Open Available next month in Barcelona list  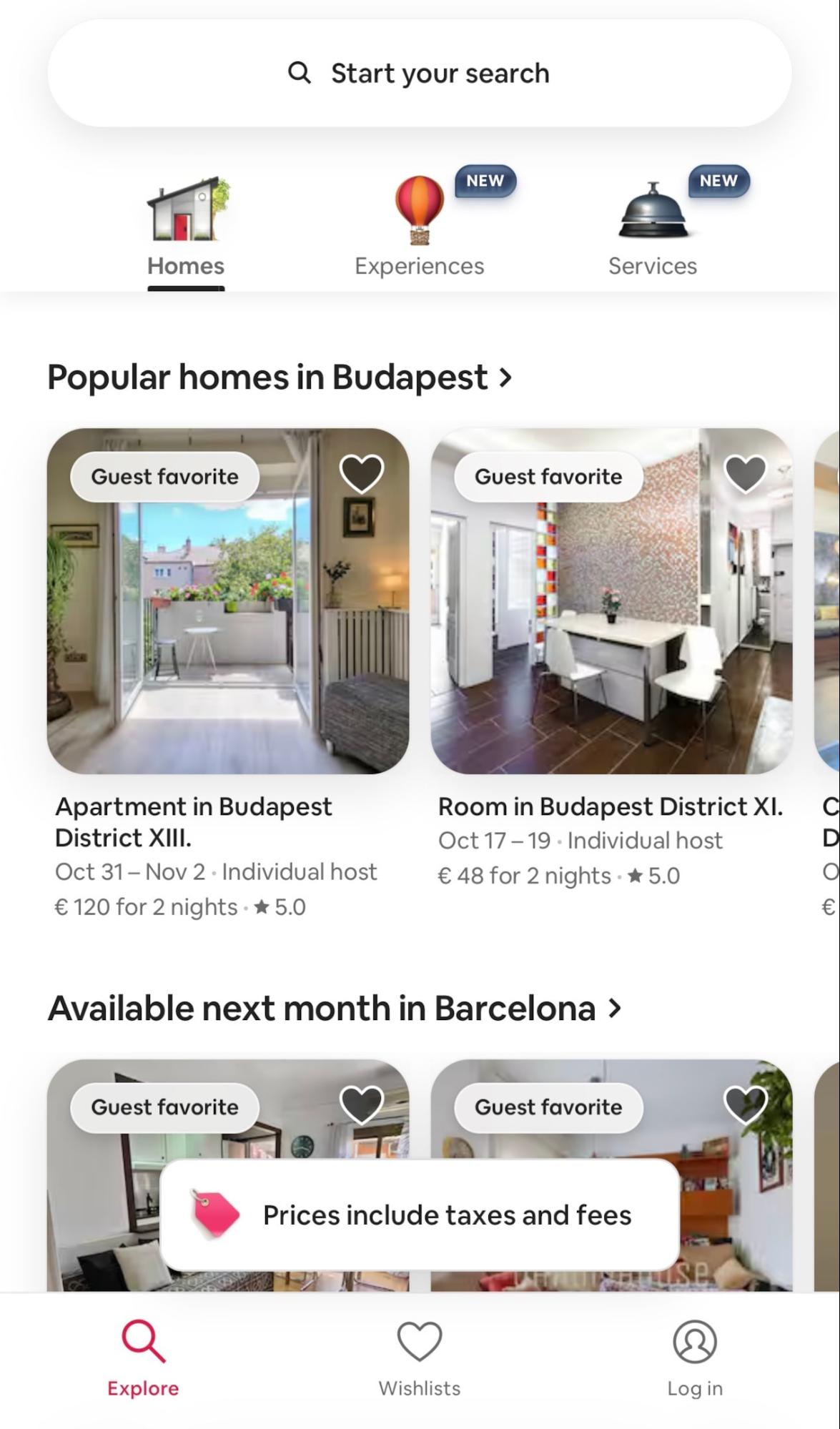(335, 1009)
